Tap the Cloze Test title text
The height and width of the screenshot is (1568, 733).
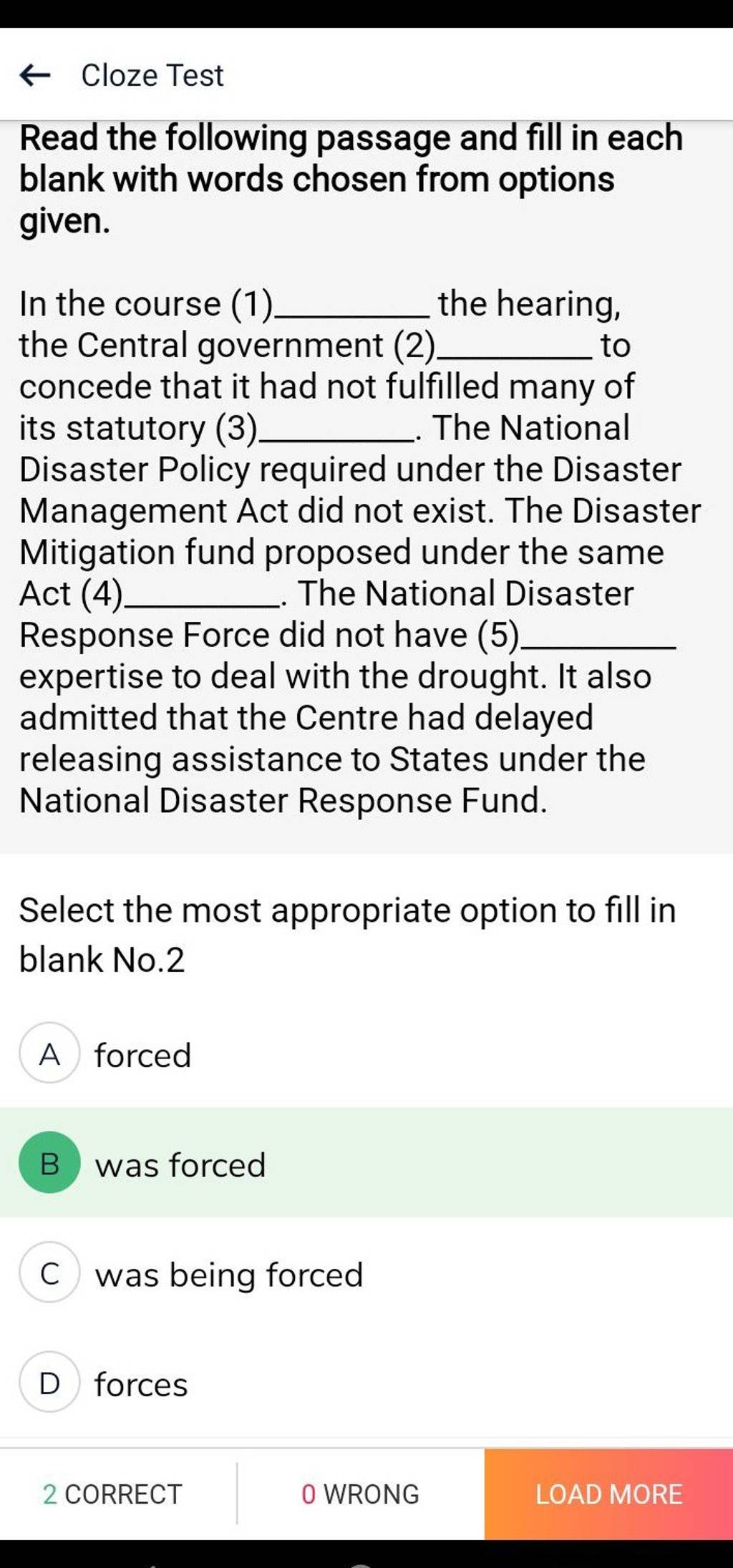[x=152, y=74]
